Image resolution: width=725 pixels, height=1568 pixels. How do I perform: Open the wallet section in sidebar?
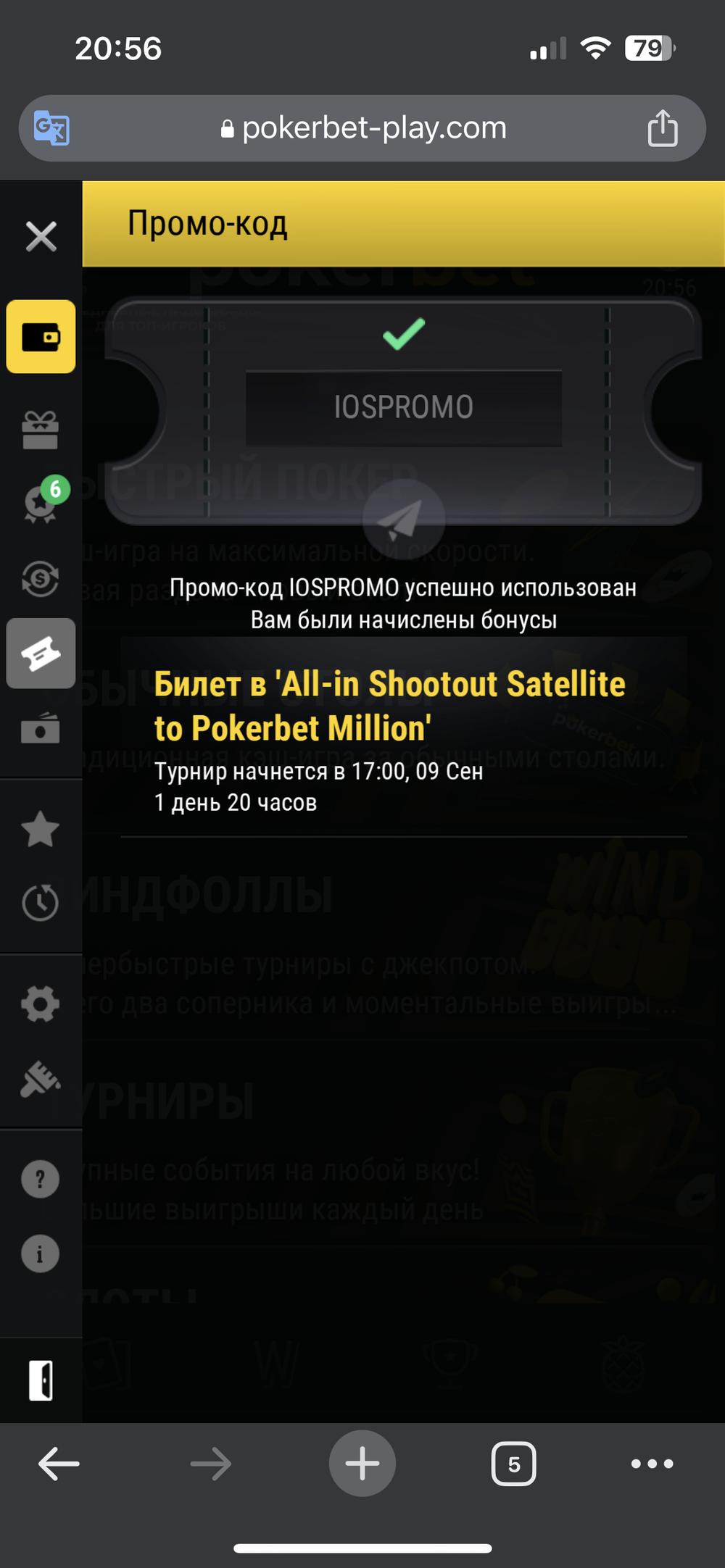pos(41,337)
